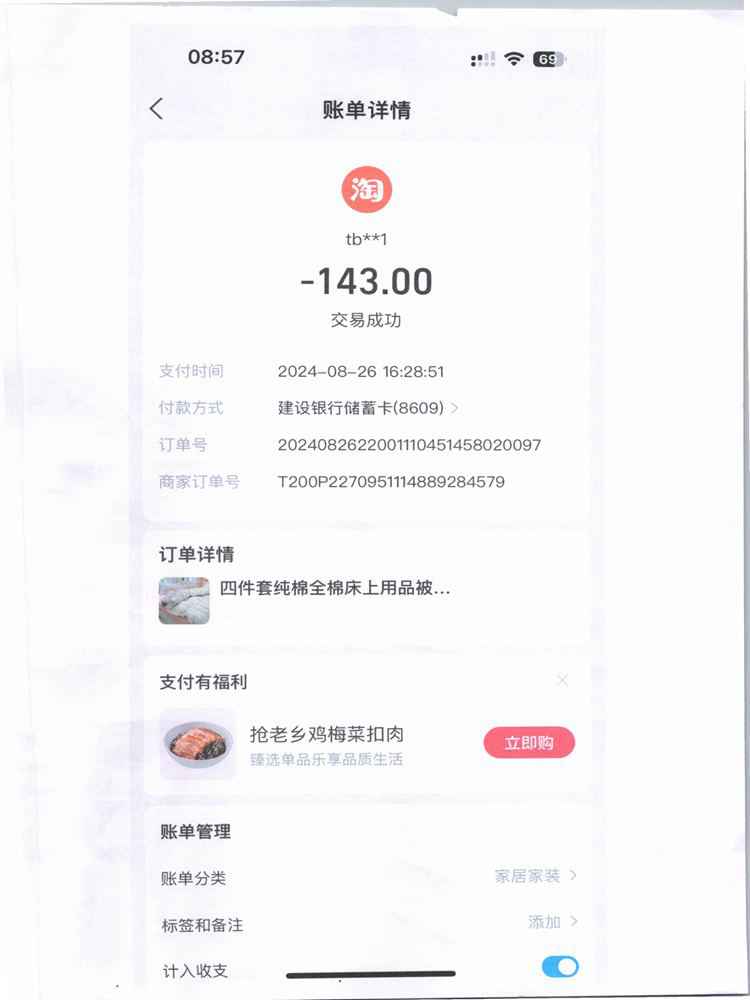Tap 立即购 for 老乡鸡梅菜扣肉

[x=529, y=743]
